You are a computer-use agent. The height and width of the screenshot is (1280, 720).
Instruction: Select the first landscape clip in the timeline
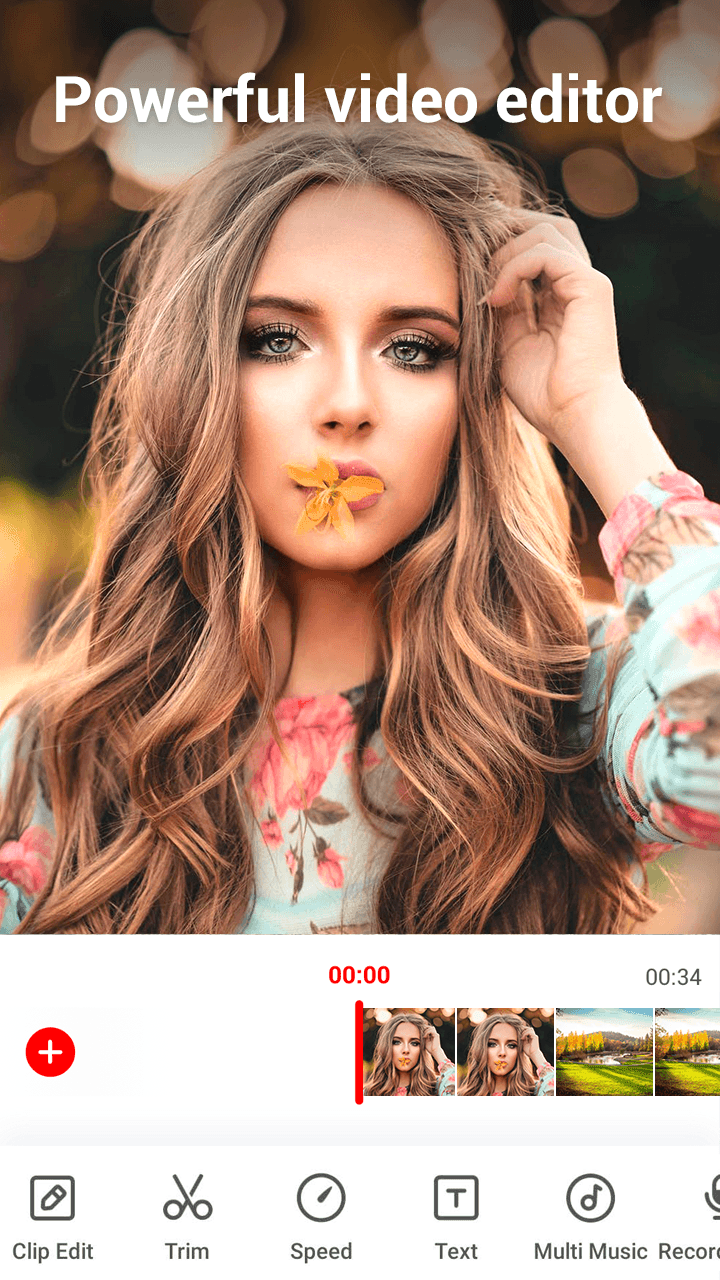[x=604, y=1052]
